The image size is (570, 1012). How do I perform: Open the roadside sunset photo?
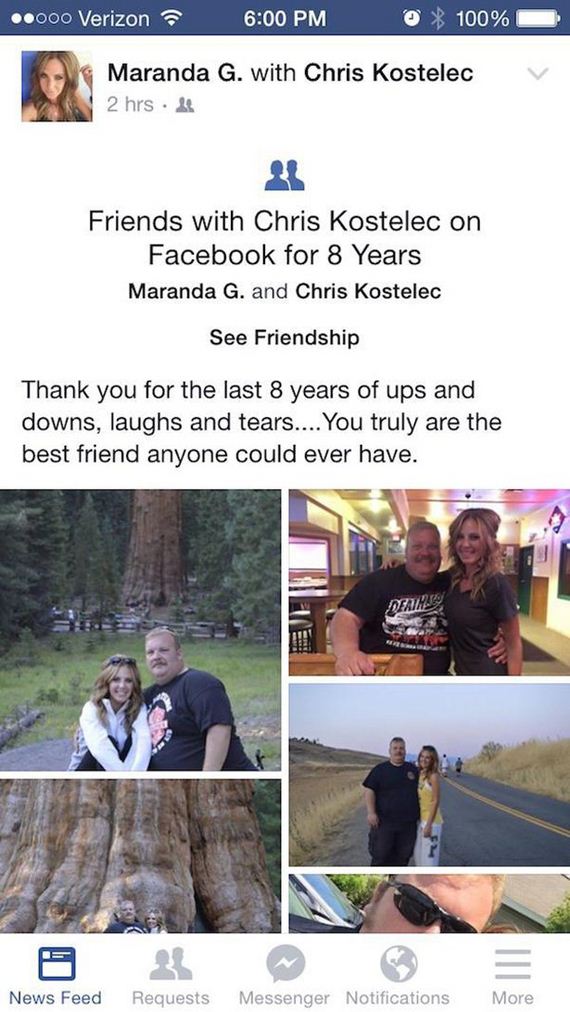pyautogui.click(x=429, y=774)
